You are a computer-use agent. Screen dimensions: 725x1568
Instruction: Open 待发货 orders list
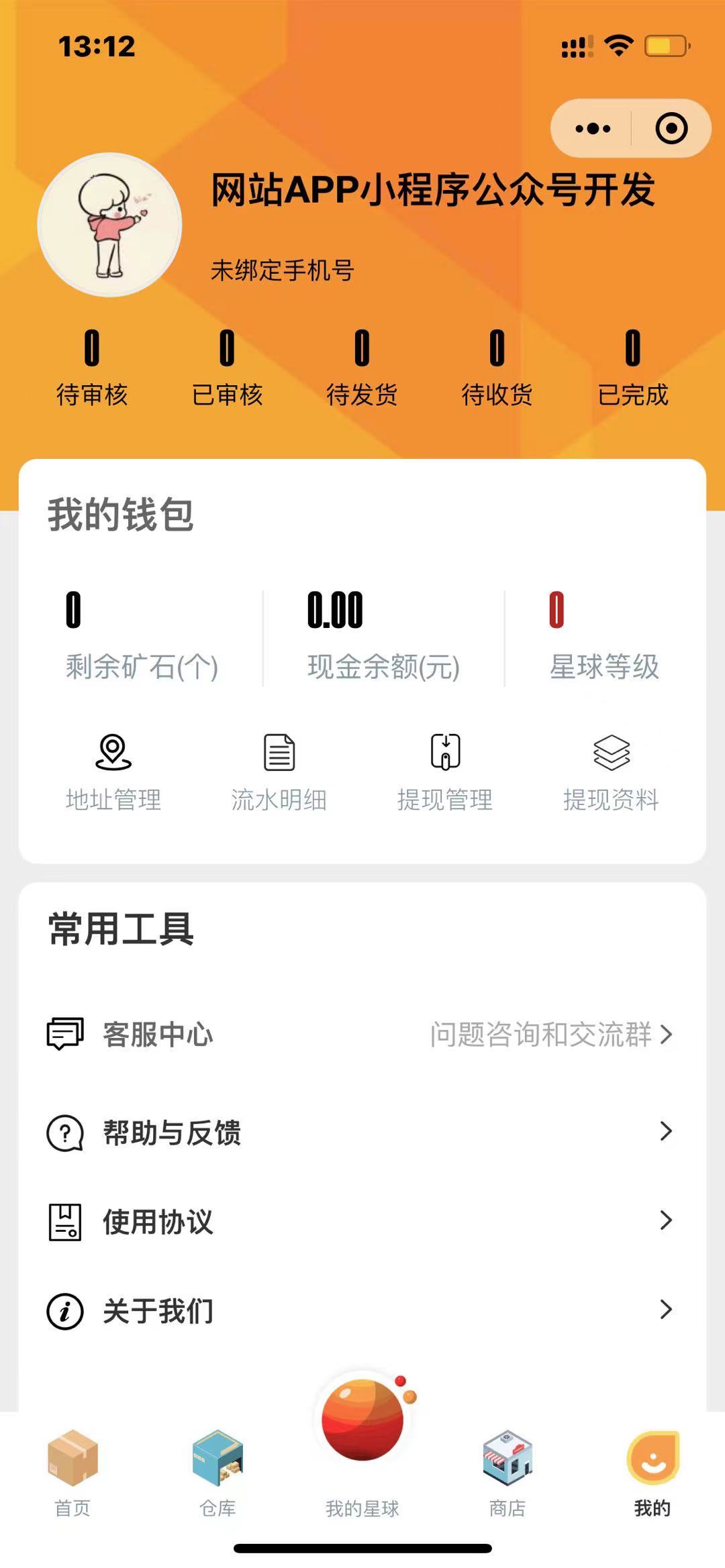(x=362, y=368)
